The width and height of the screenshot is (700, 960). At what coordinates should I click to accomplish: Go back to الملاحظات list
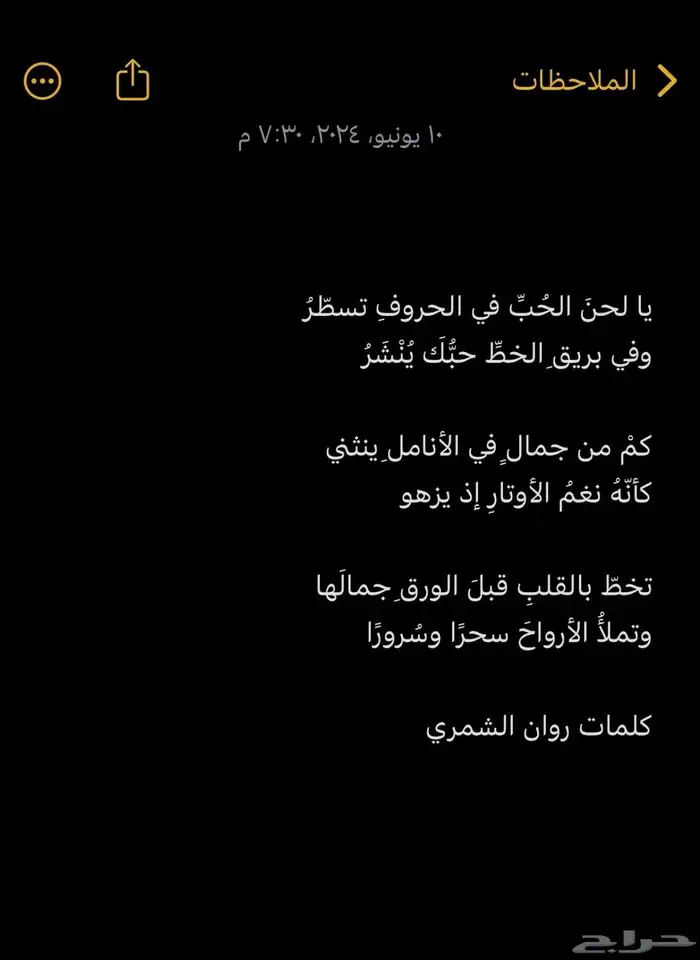[595, 81]
